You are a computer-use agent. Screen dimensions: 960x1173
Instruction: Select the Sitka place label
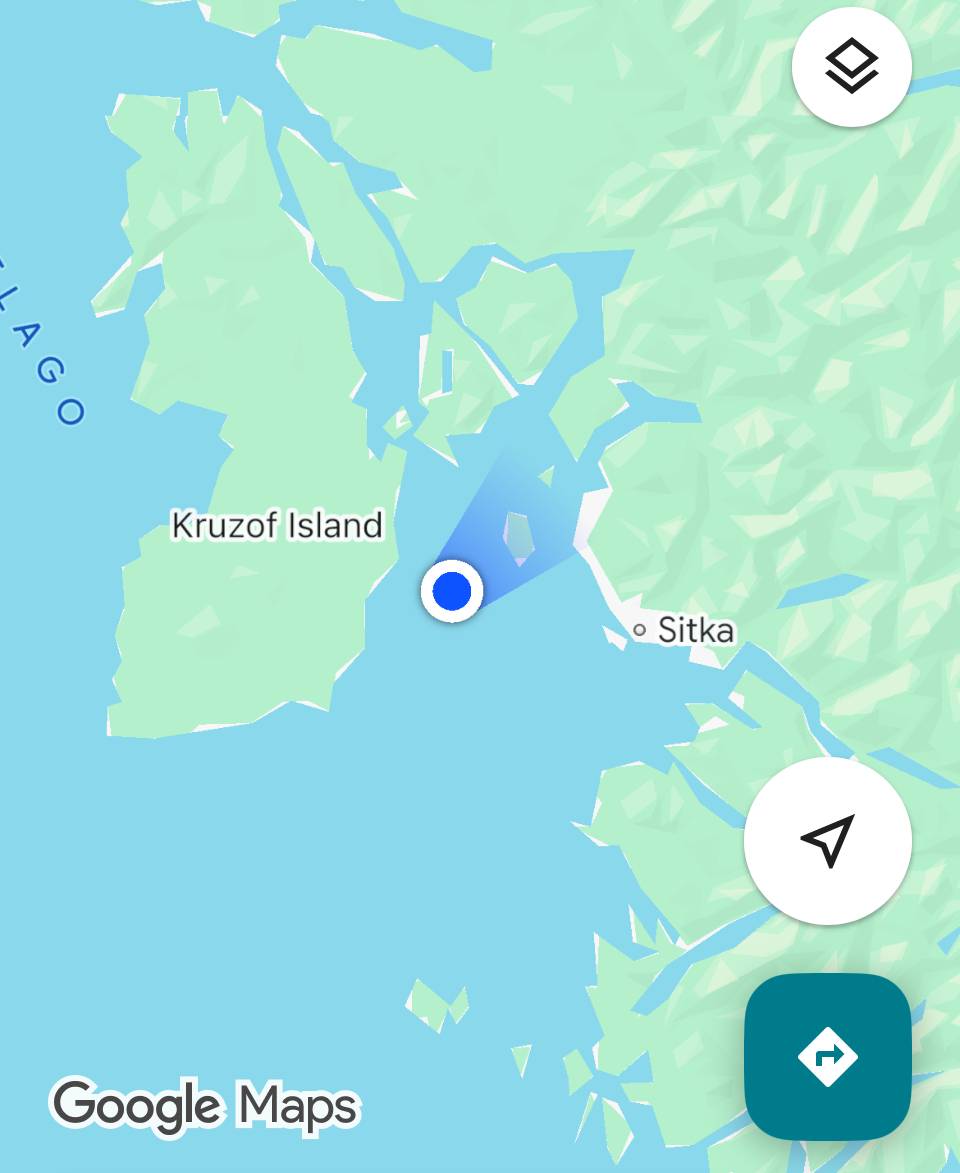click(694, 630)
